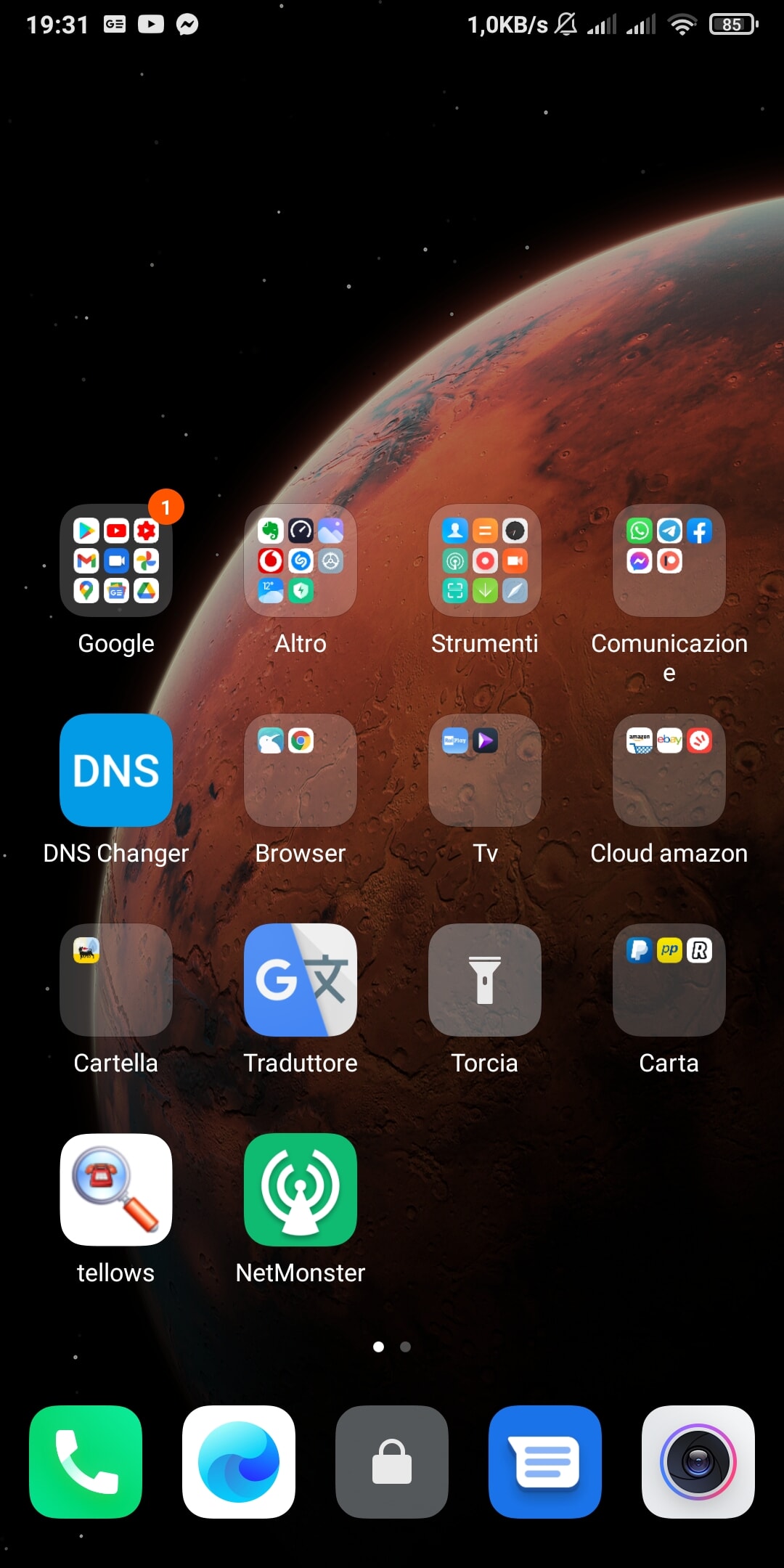The width and height of the screenshot is (784, 1568).
Task: Open the Tv folder
Action: coord(485,770)
